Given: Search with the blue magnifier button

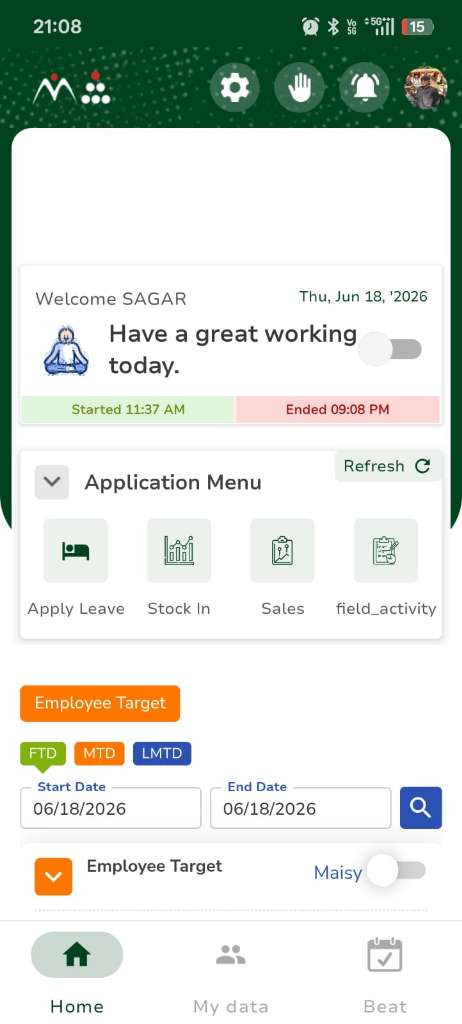Looking at the screenshot, I should click(x=421, y=808).
